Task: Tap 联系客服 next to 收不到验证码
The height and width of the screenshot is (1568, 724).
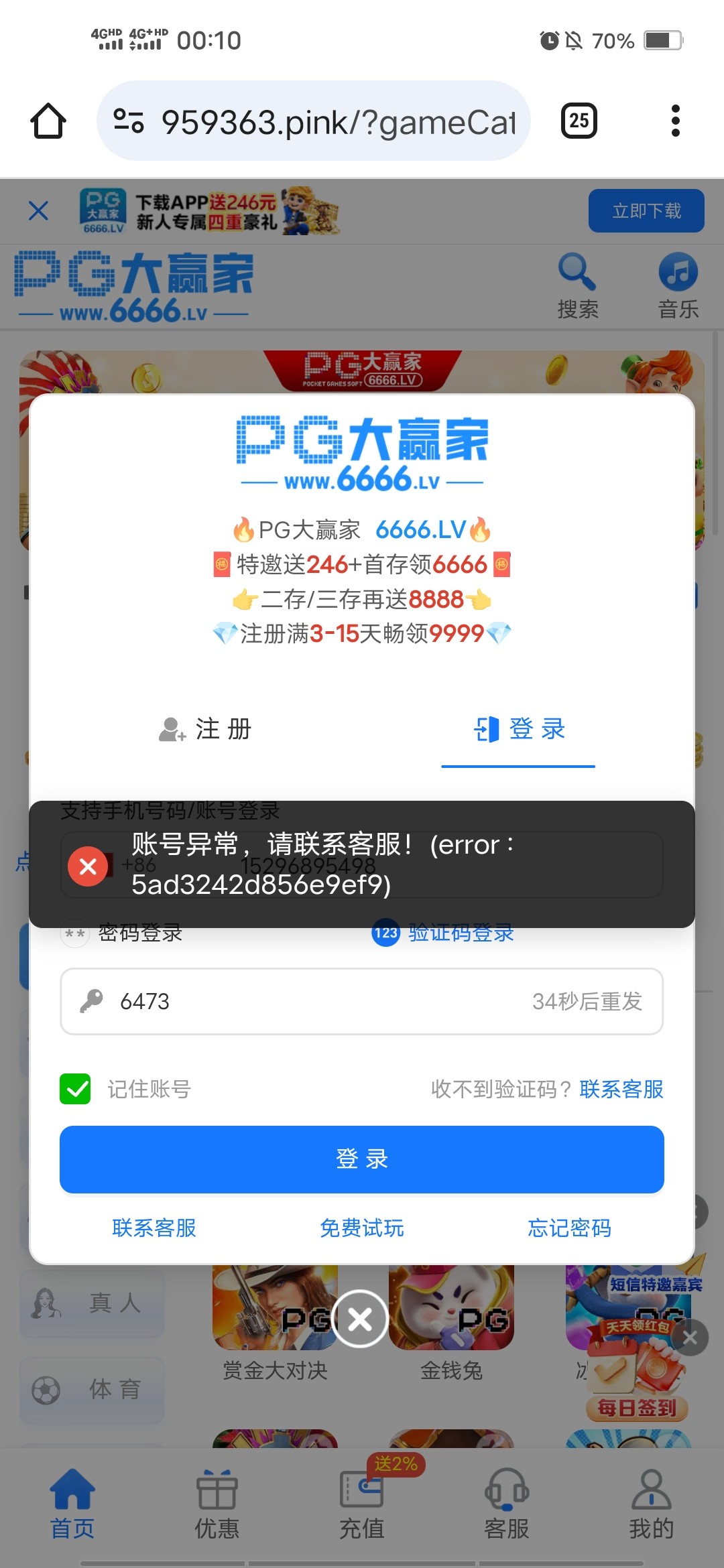Action: 621,1089
